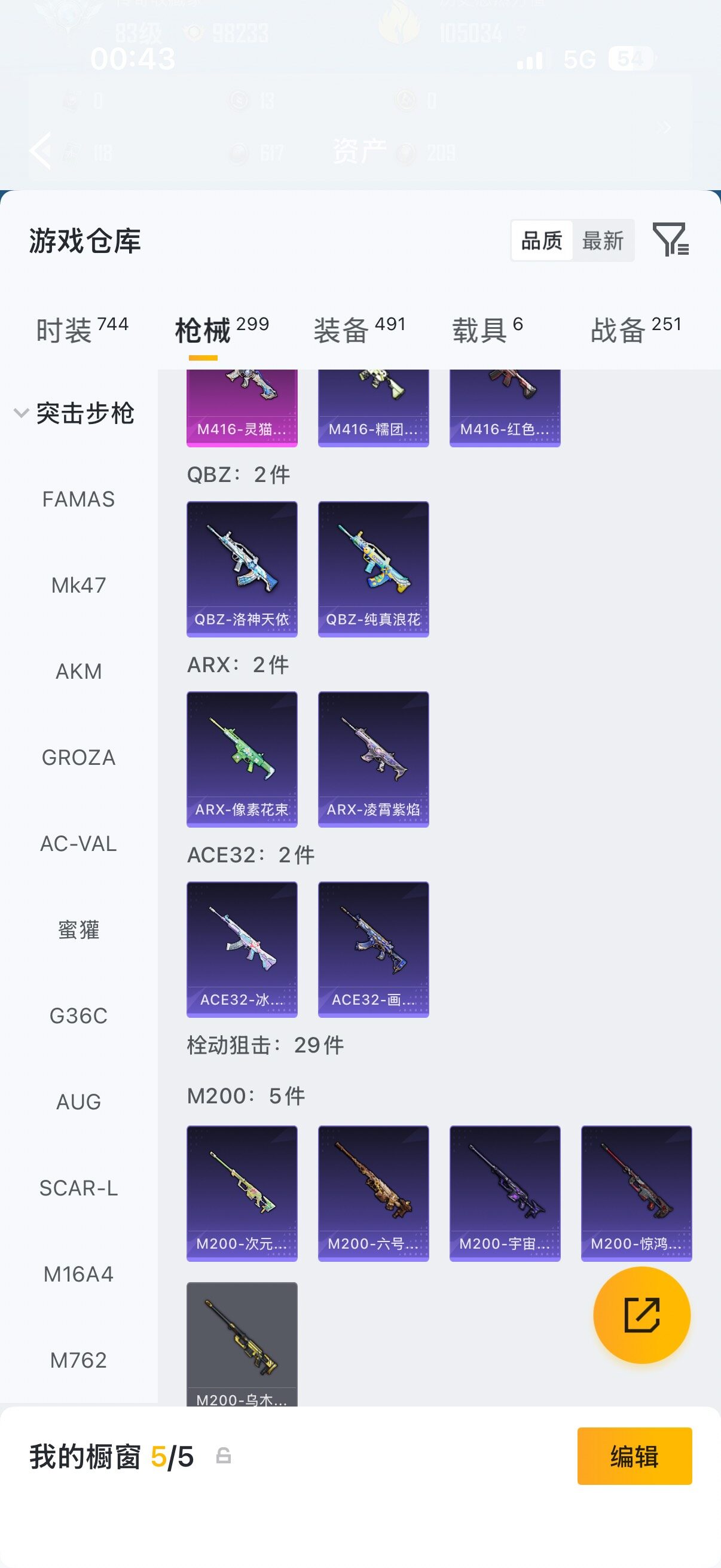Select SCAR-L in the side list
The image size is (721, 1568).
tap(78, 1188)
